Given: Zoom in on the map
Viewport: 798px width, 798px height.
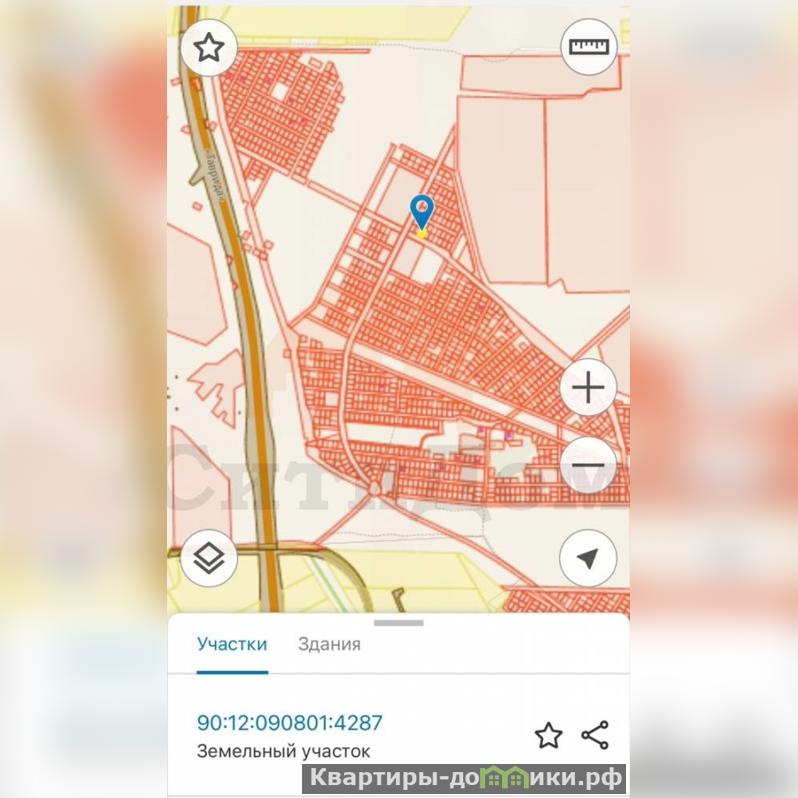Looking at the screenshot, I should pyautogui.click(x=588, y=387).
